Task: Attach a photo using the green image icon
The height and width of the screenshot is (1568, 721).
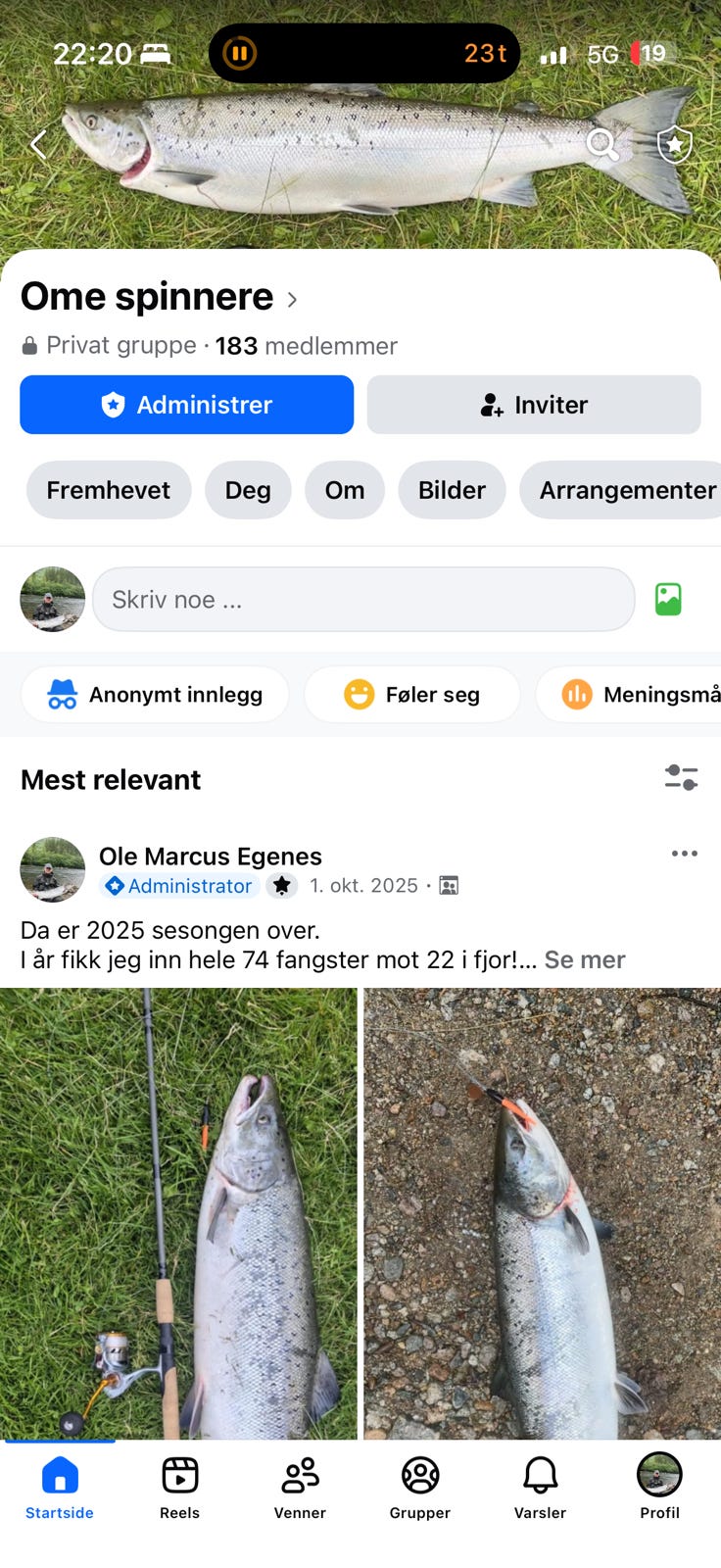Action: 669,599
